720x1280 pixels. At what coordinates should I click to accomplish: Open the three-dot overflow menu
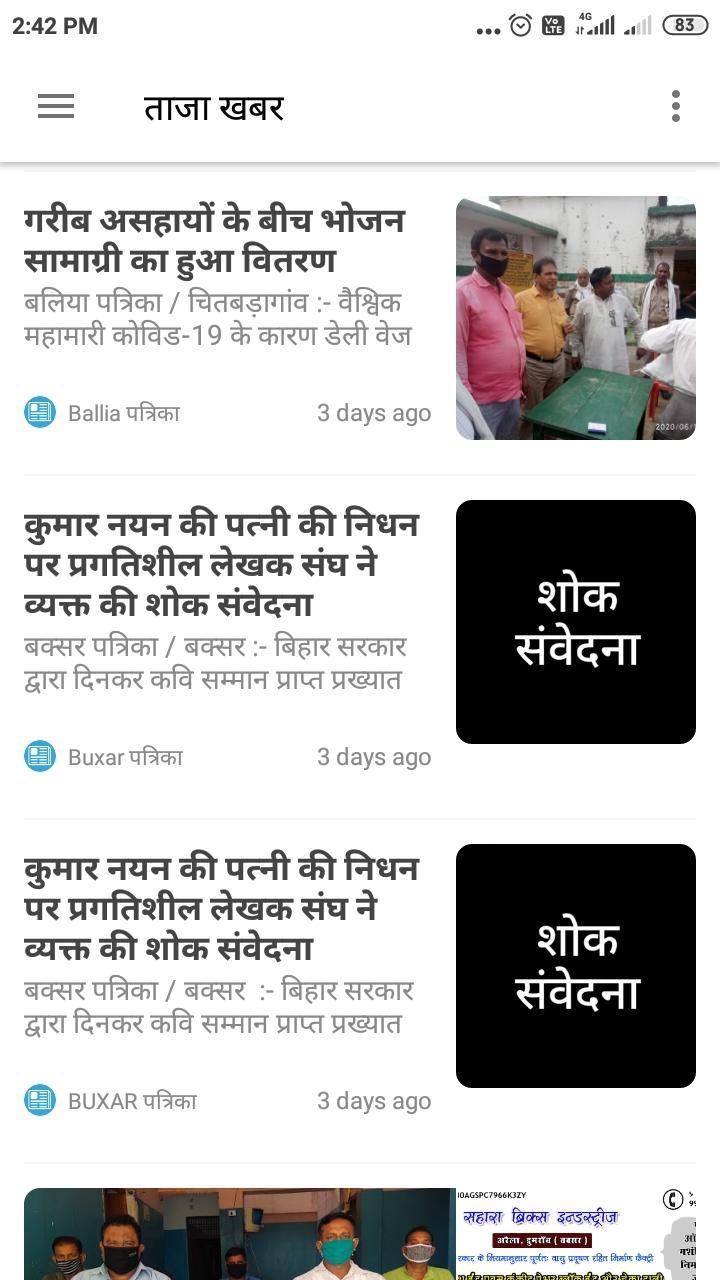pos(676,106)
